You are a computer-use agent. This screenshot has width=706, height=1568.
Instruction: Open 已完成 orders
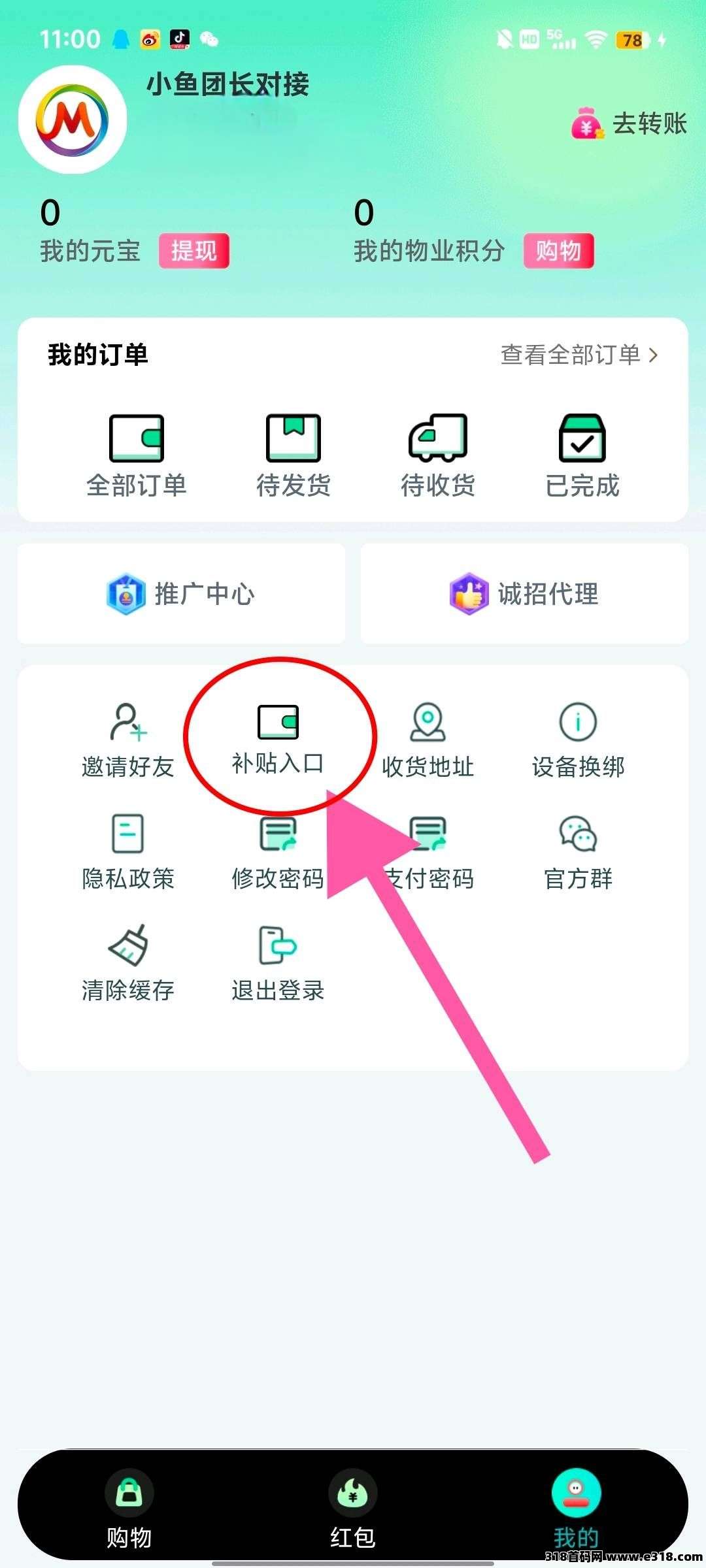(582, 455)
